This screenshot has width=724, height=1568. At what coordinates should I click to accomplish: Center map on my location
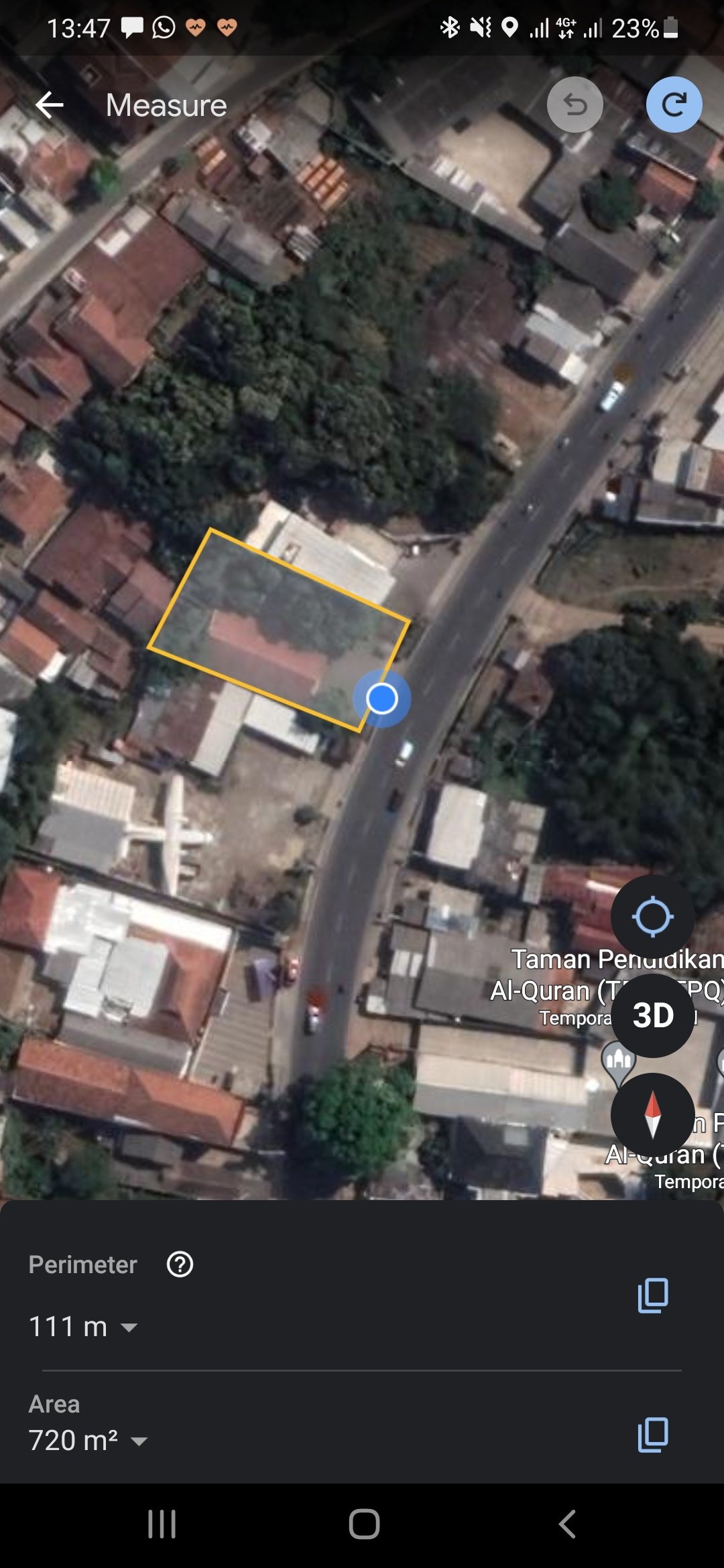[x=652, y=916]
